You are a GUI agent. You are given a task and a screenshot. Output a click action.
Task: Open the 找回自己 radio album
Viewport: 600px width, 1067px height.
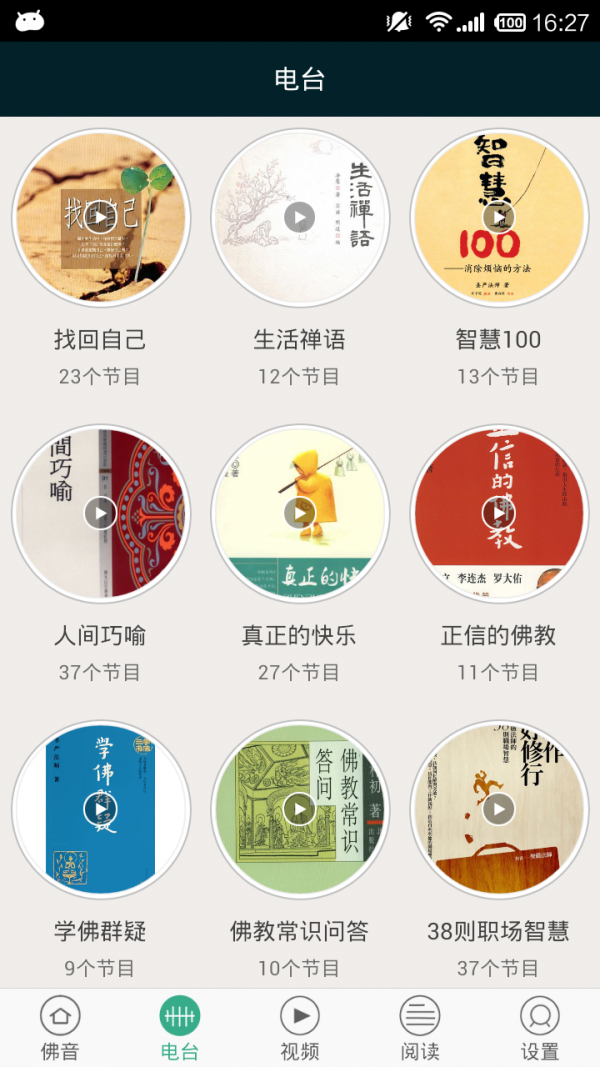[100, 217]
